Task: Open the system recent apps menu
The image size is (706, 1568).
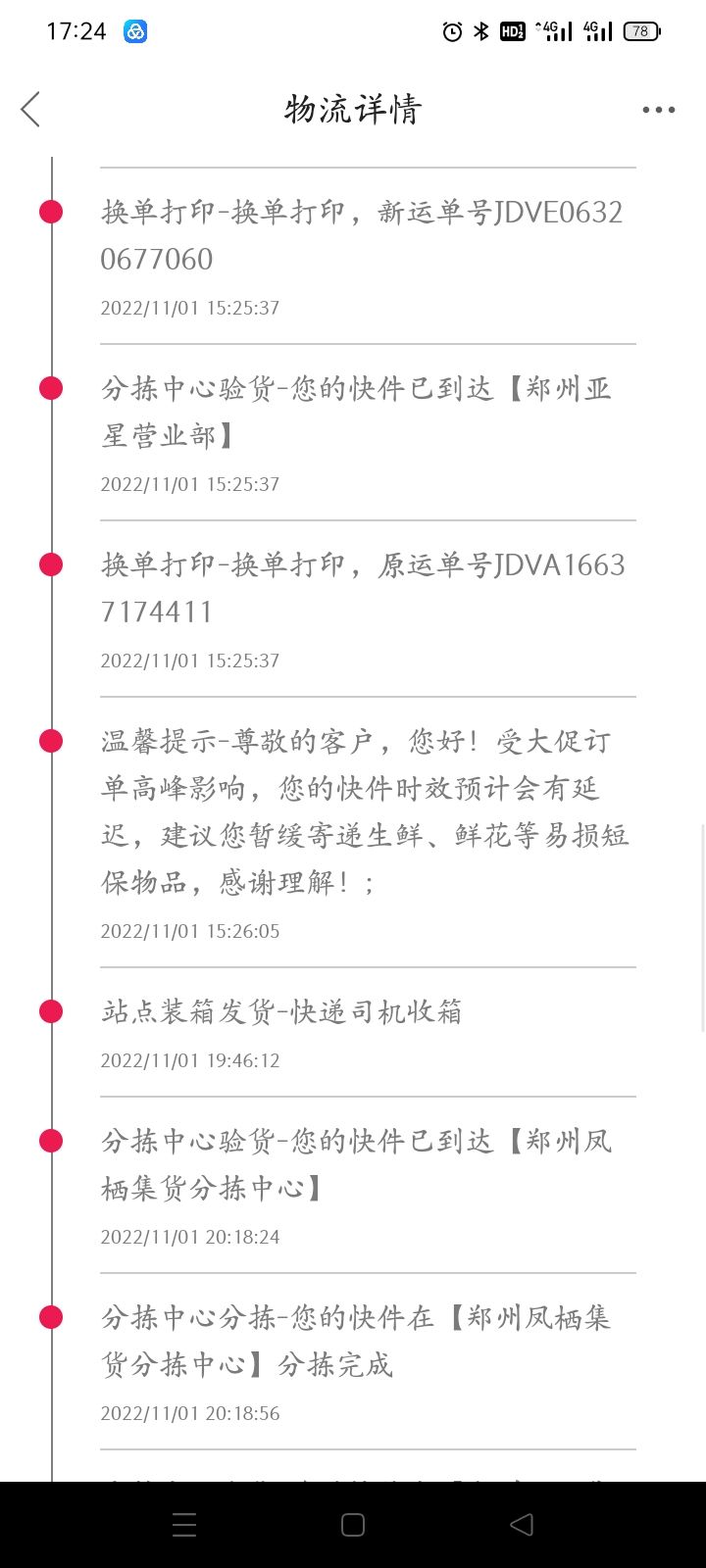Action: tap(184, 1525)
